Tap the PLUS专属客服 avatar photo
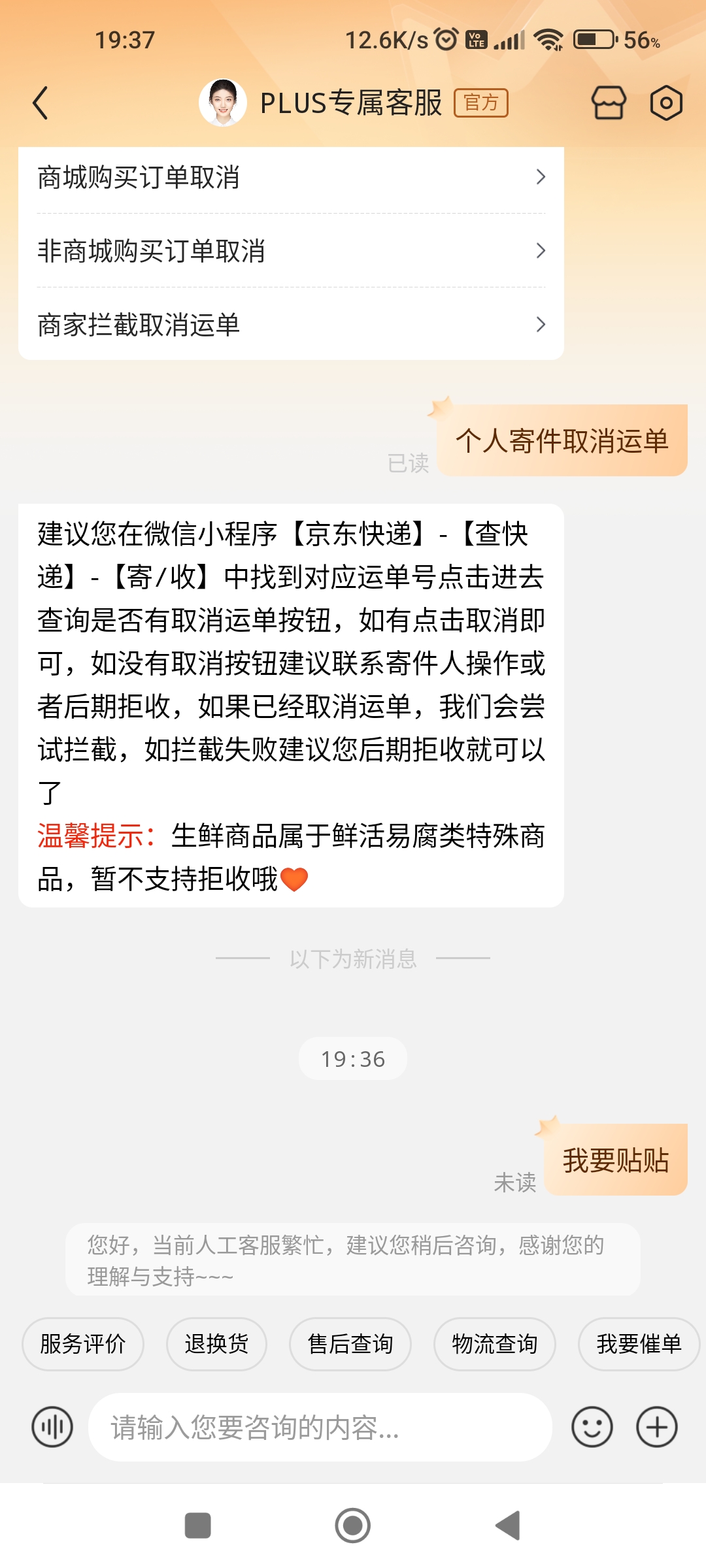 point(222,103)
